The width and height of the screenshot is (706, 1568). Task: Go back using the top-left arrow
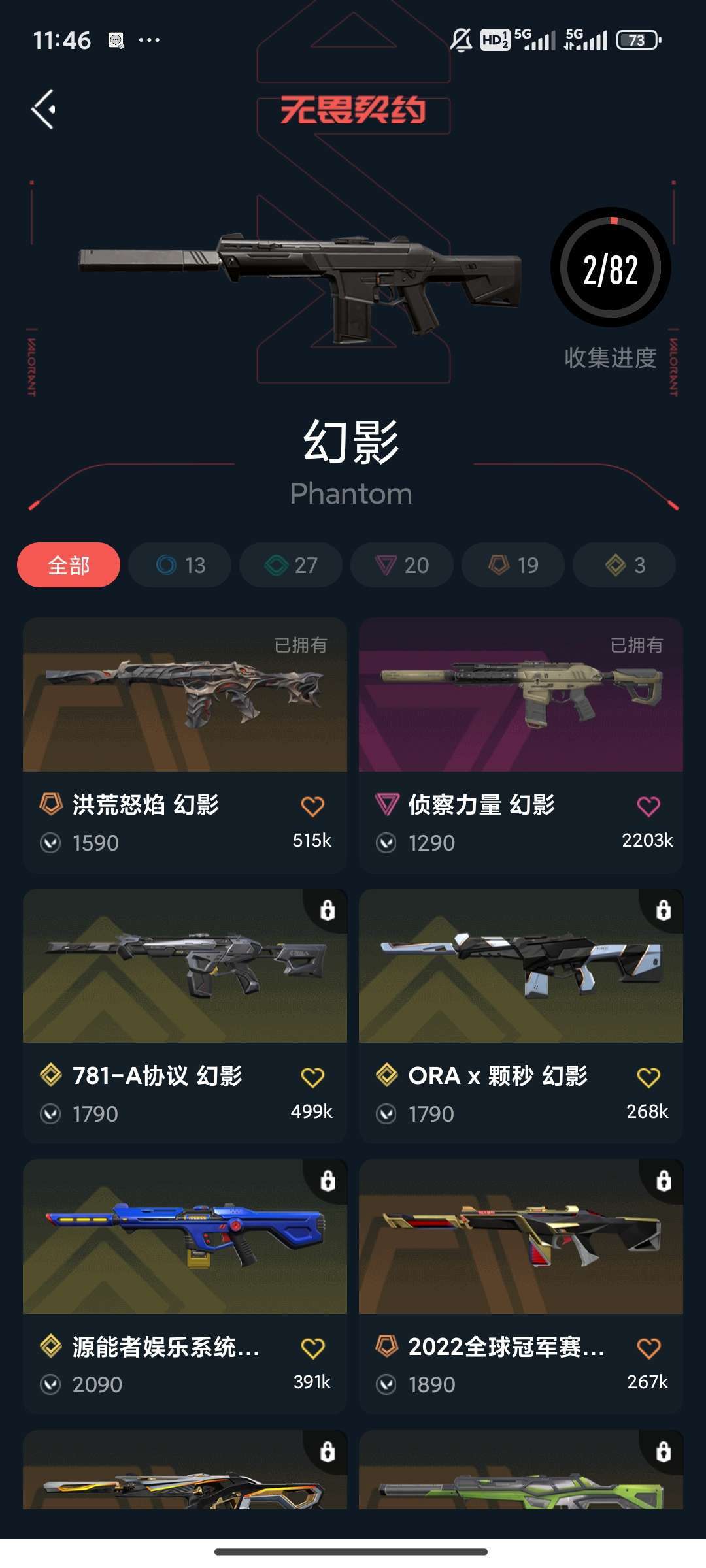click(44, 109)
